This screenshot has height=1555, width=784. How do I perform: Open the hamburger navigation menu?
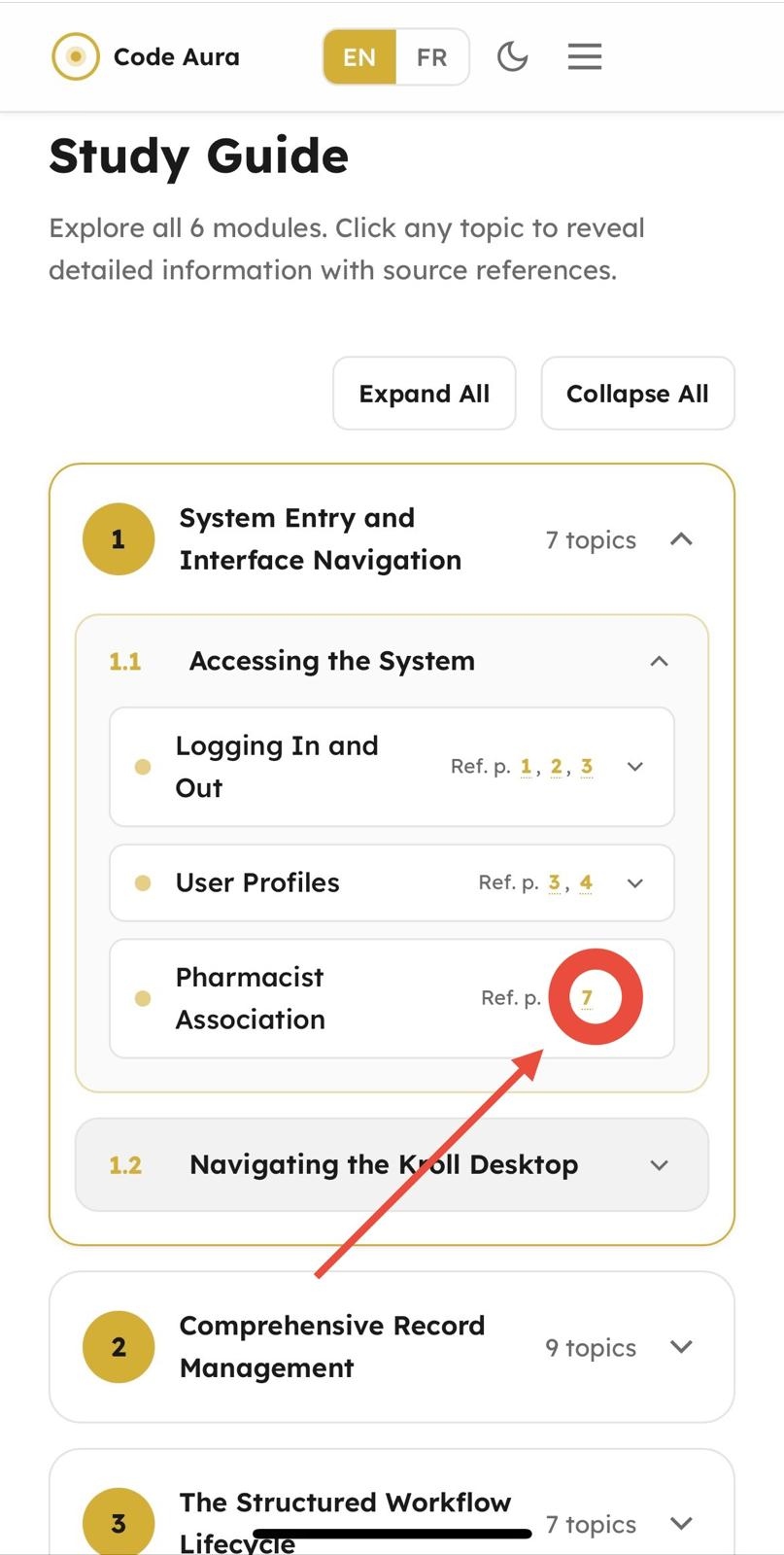click(x=584, y=56)
